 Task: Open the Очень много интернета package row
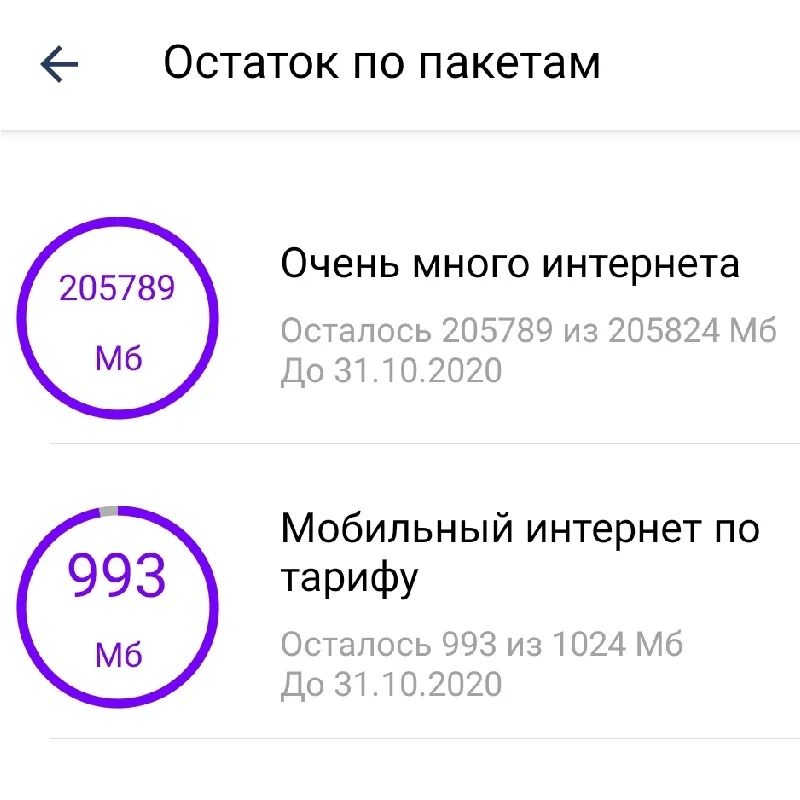pyautogui.click(x=400, y=317)
